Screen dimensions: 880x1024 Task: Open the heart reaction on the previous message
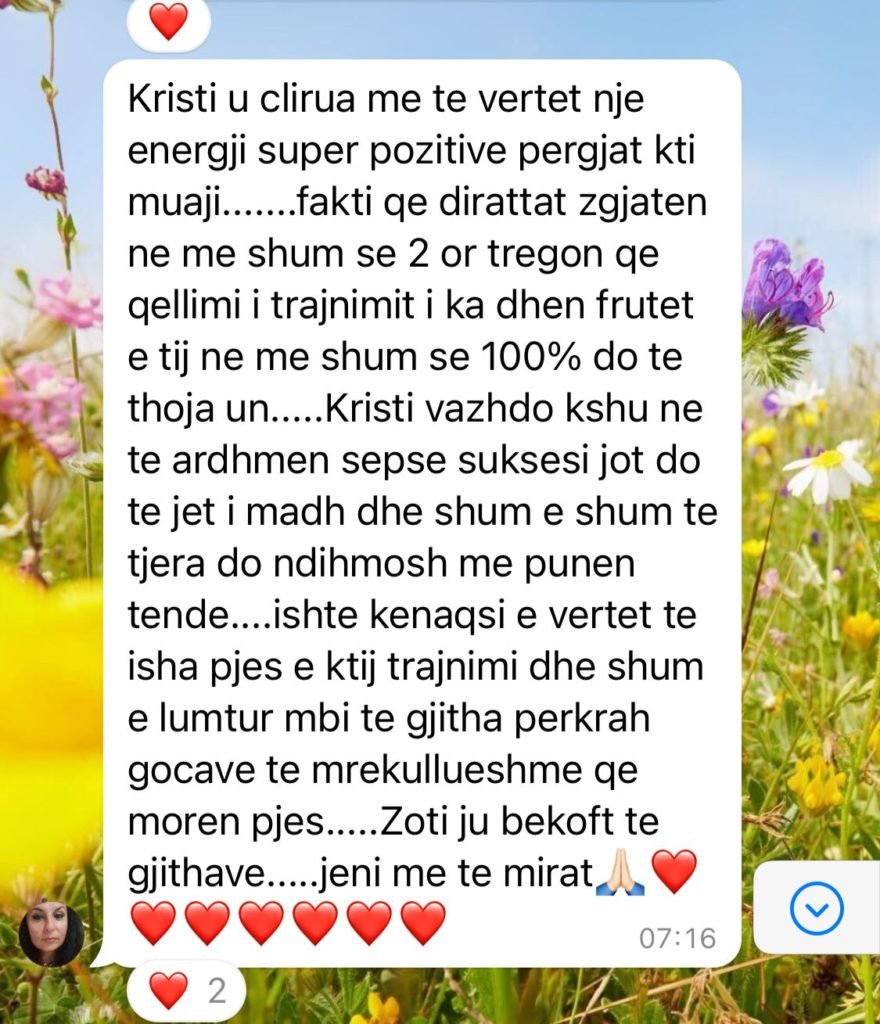click(168, 20)
